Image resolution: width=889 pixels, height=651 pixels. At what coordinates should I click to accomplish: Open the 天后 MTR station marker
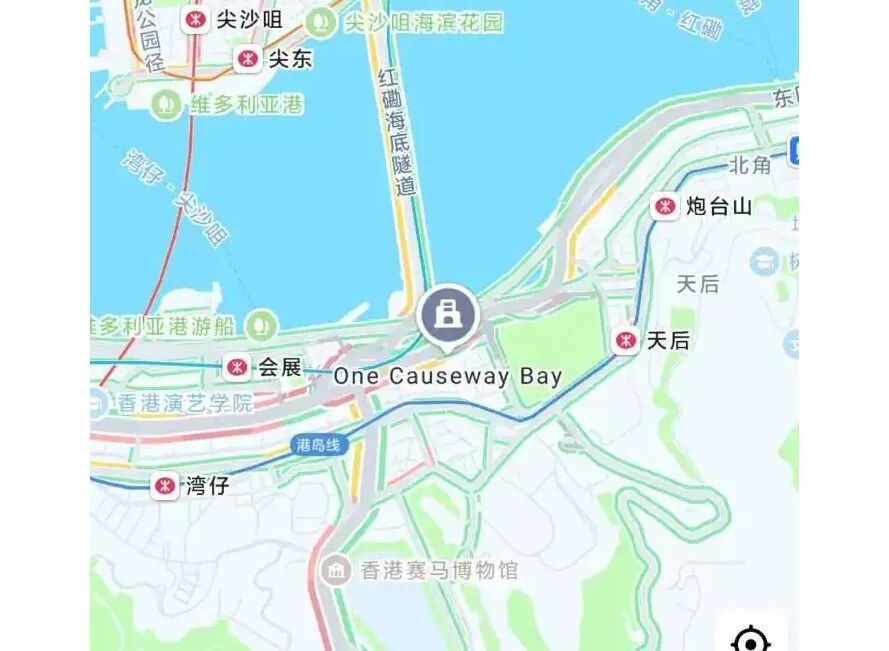tap(627, 341)
